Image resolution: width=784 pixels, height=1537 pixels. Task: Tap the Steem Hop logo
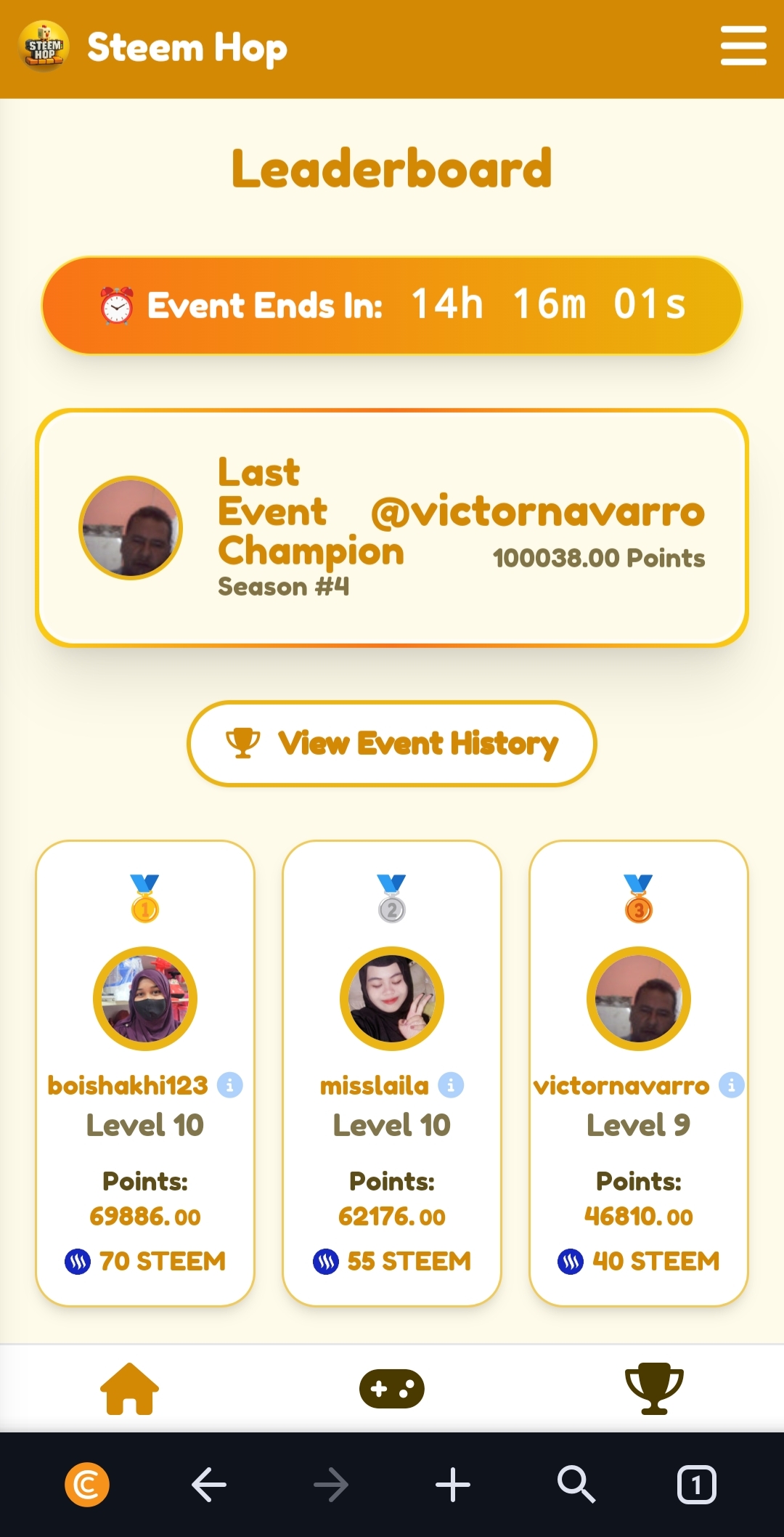click(x=44, y=47)
